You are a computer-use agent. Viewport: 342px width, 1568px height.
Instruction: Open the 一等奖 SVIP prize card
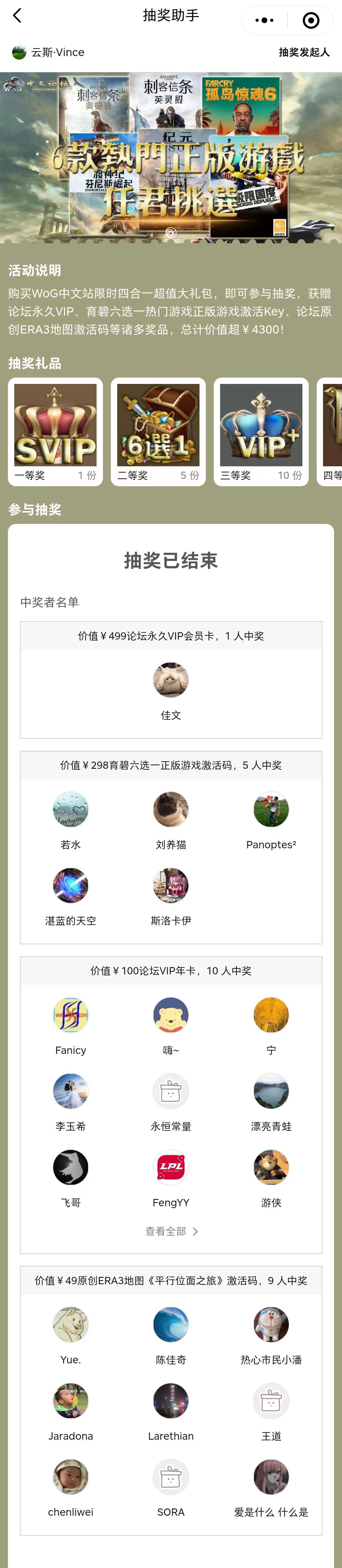point(55,431)
